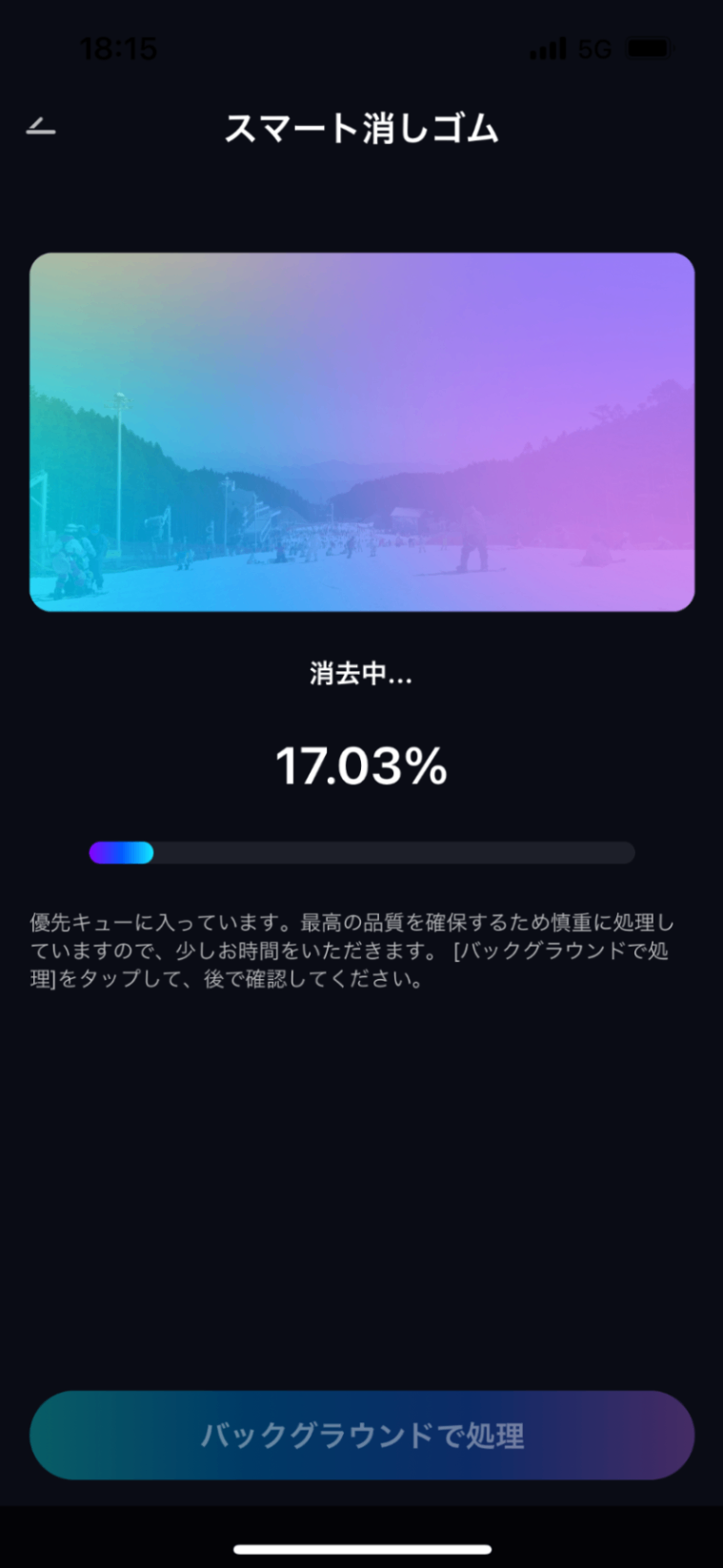The height and width of the screenshot is (1568, 723).
Task: Open the priority queue explanation text
Action: tap(361, 949)
